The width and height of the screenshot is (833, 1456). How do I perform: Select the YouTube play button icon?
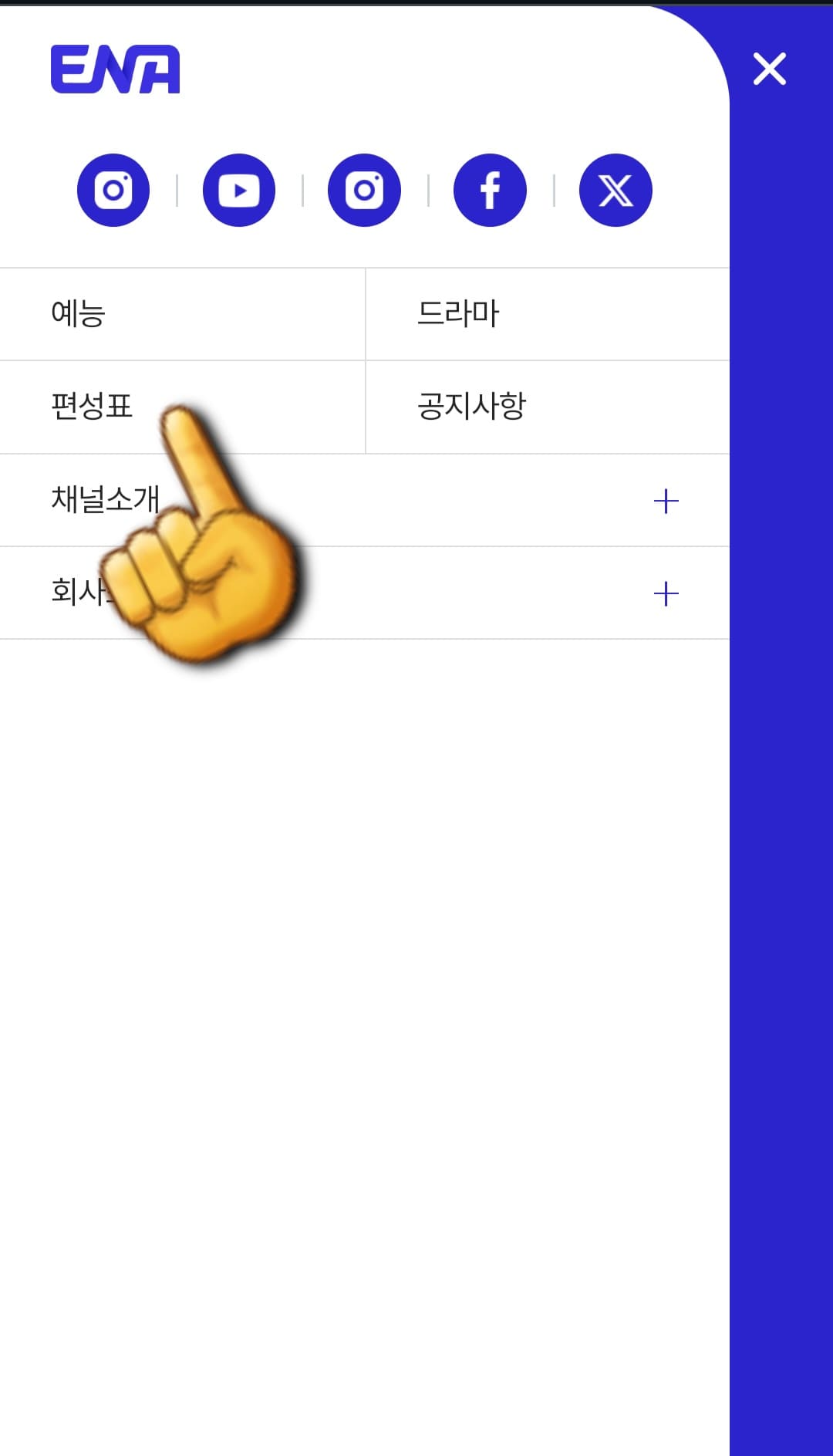click(239, 191)
